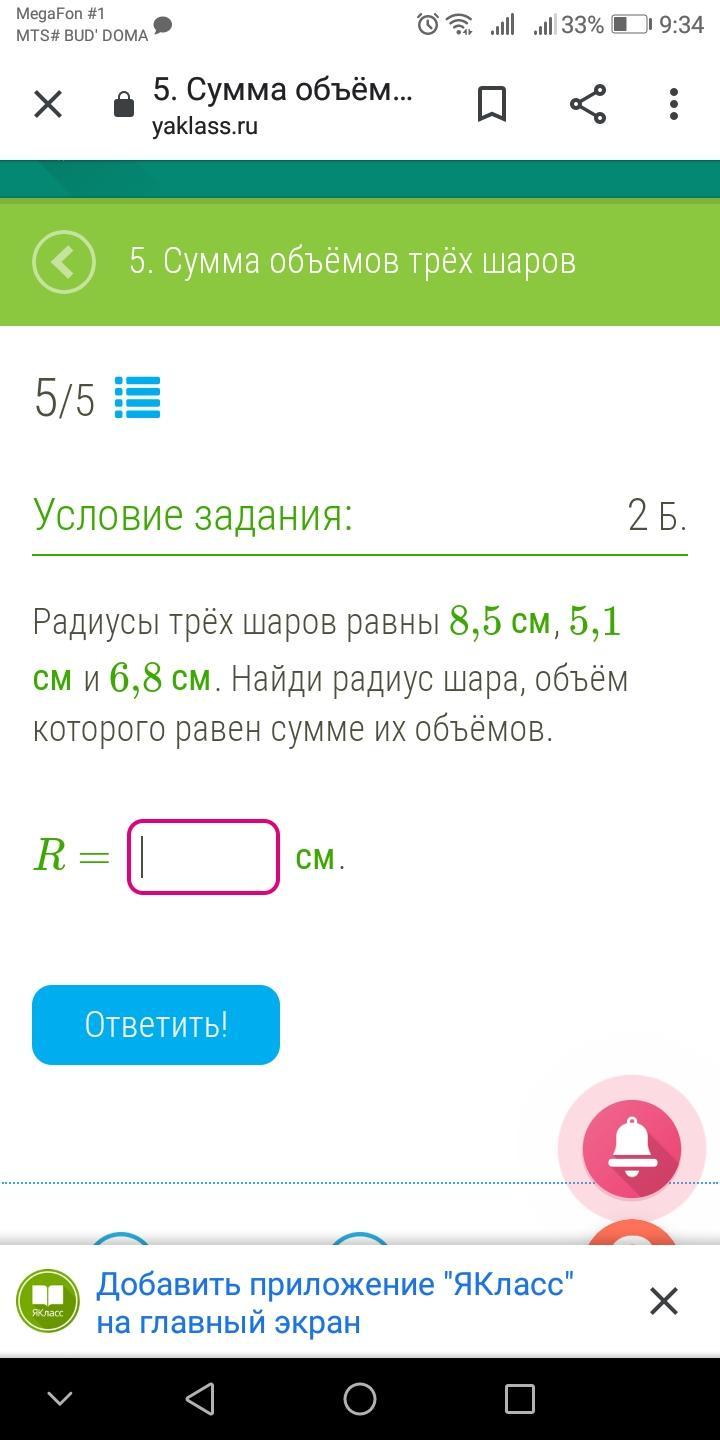
Task: Add the ЯКласс app to home screen
Action: (x=334, y=1302)
